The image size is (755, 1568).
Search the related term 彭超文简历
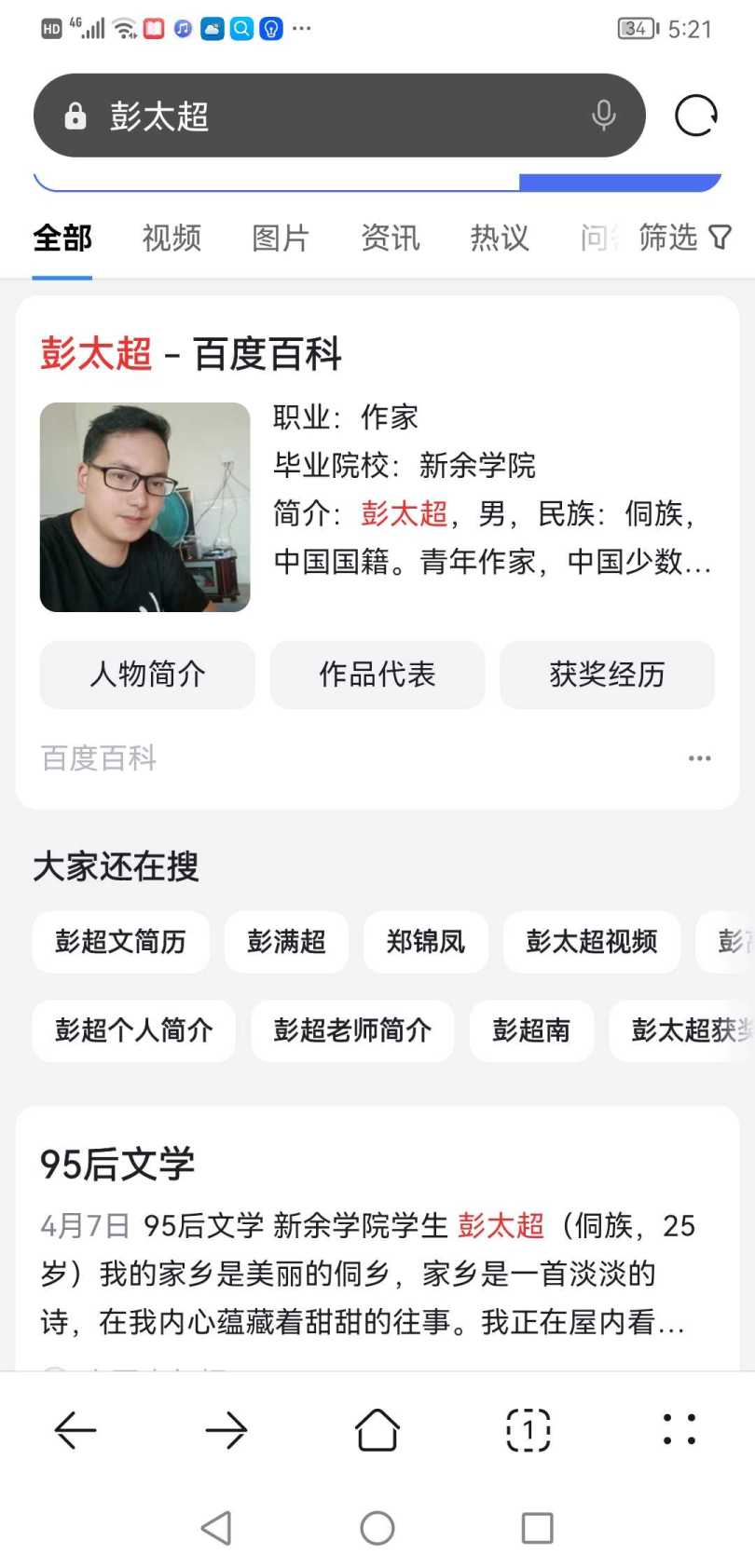click(120, 942)
